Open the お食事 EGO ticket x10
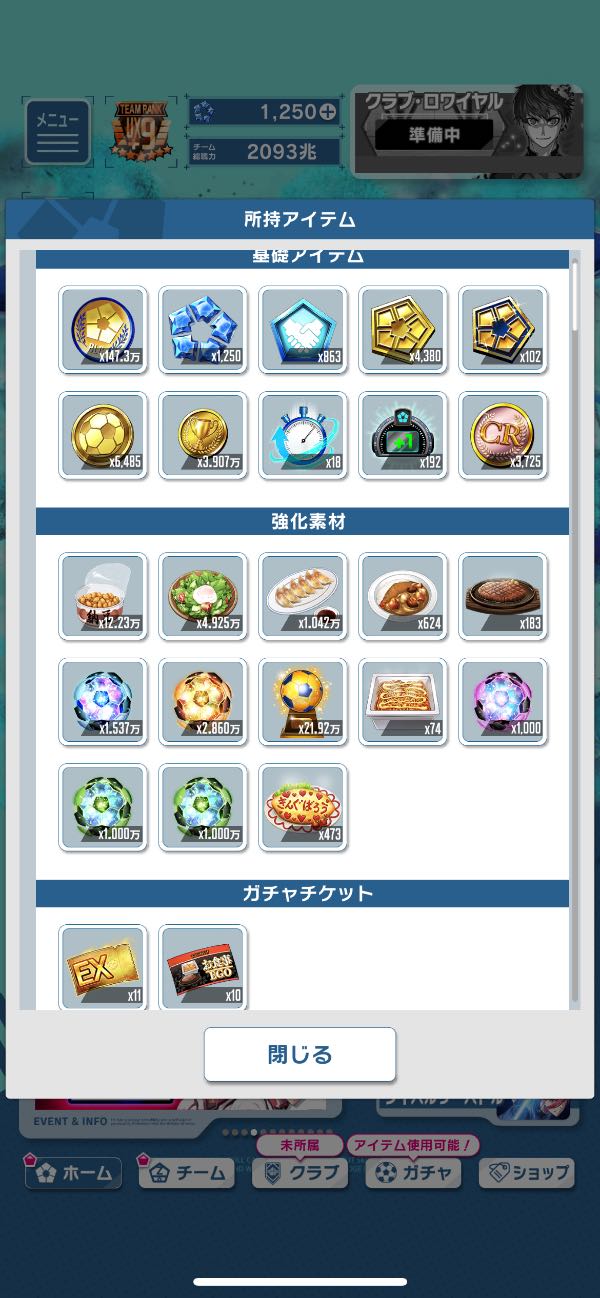Viewport: 600px width, 1298px height. pyautogui.click(x=203, y=968)
